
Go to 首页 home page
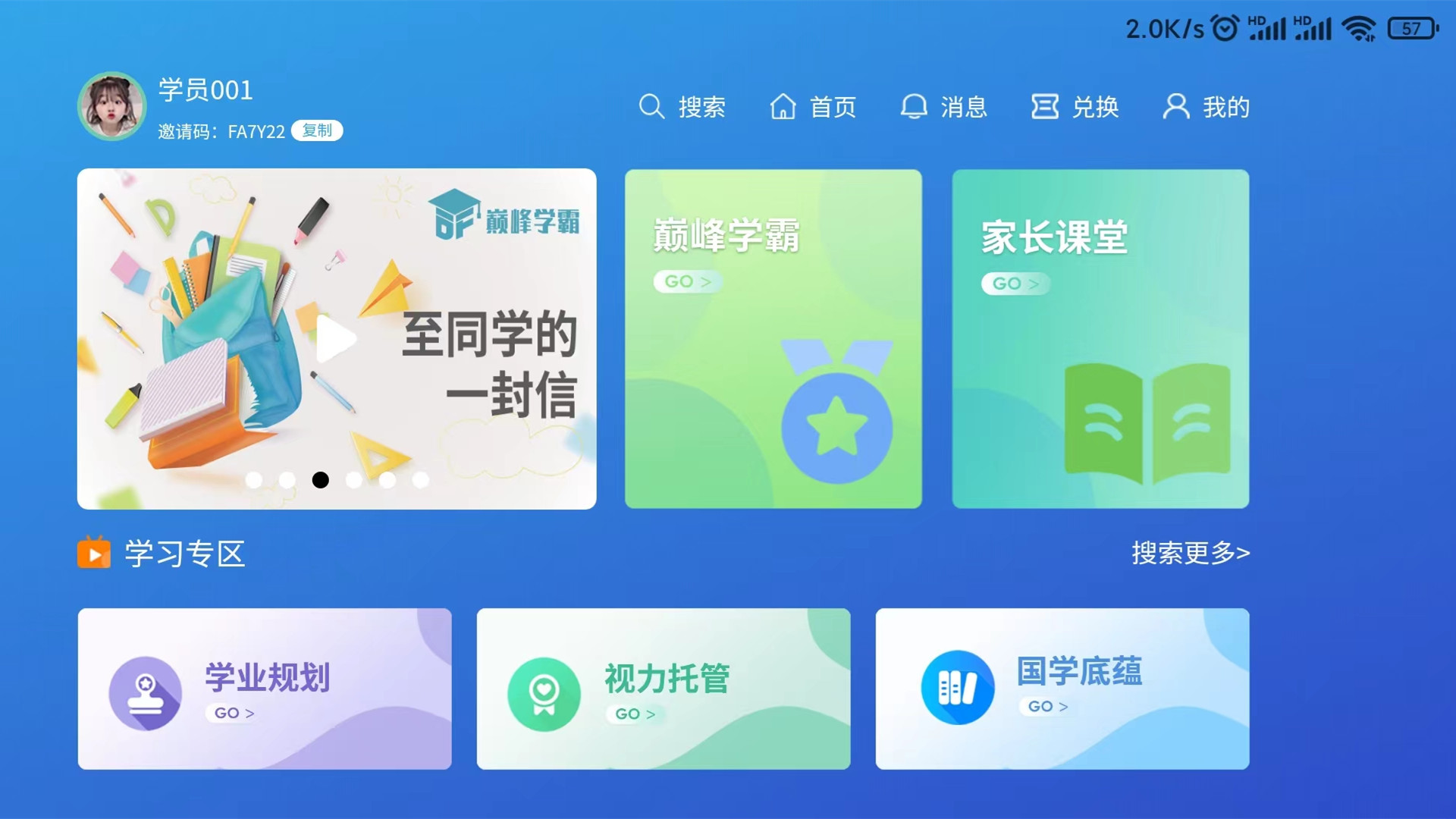tap(813, 107)
